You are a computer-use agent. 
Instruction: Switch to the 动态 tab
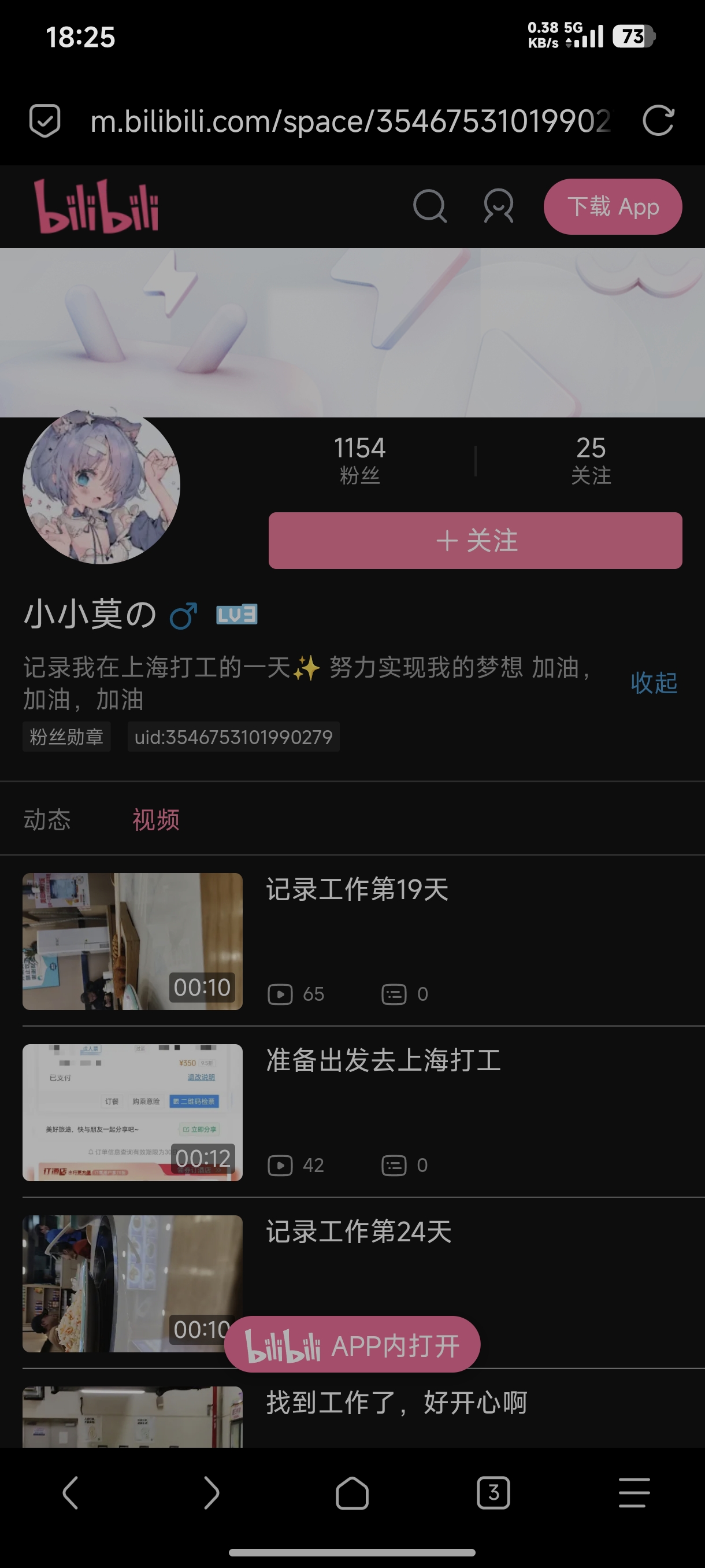coord(47,819)
